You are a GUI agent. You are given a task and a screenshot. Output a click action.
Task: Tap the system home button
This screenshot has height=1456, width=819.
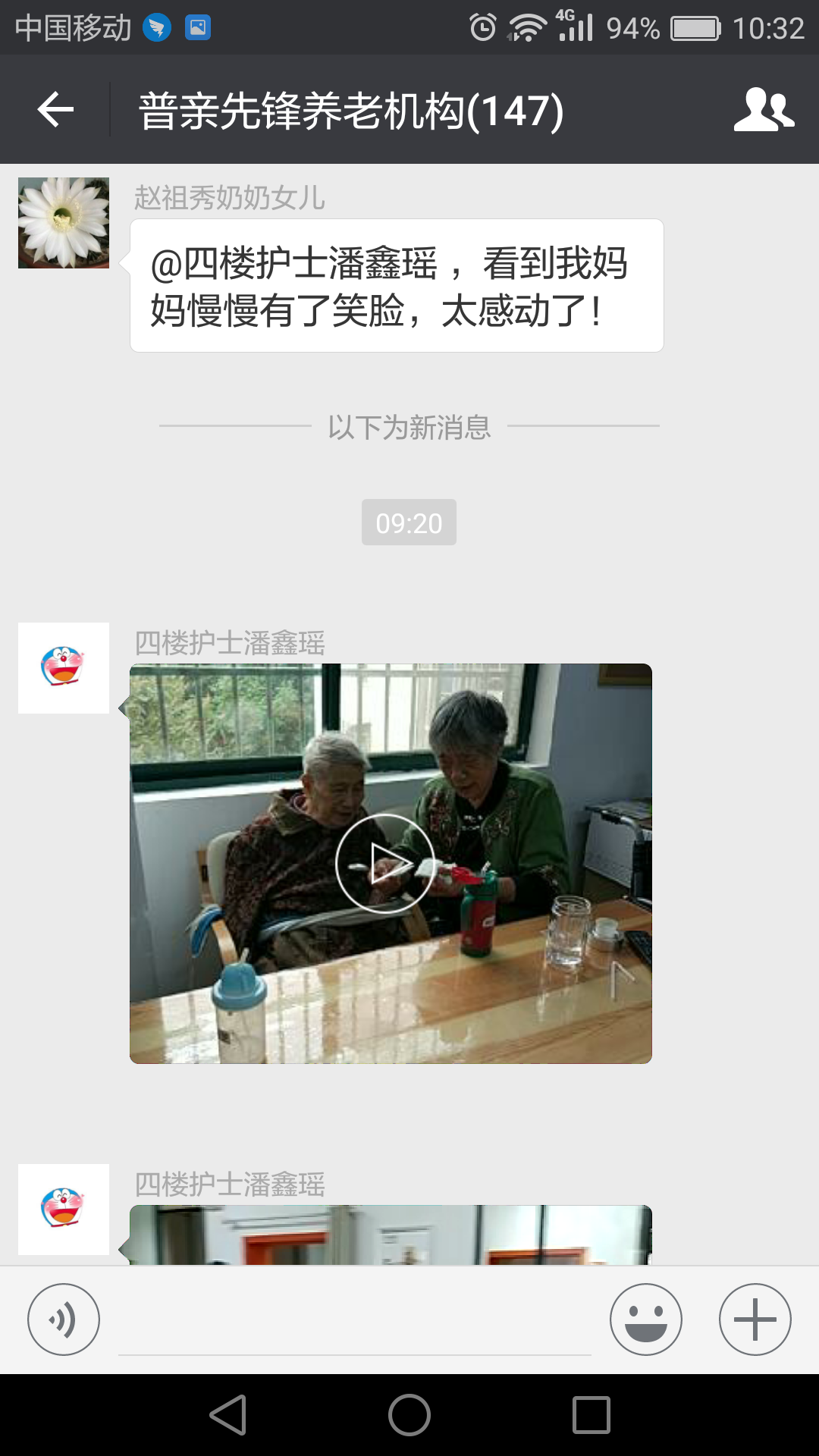[409, 1415]
